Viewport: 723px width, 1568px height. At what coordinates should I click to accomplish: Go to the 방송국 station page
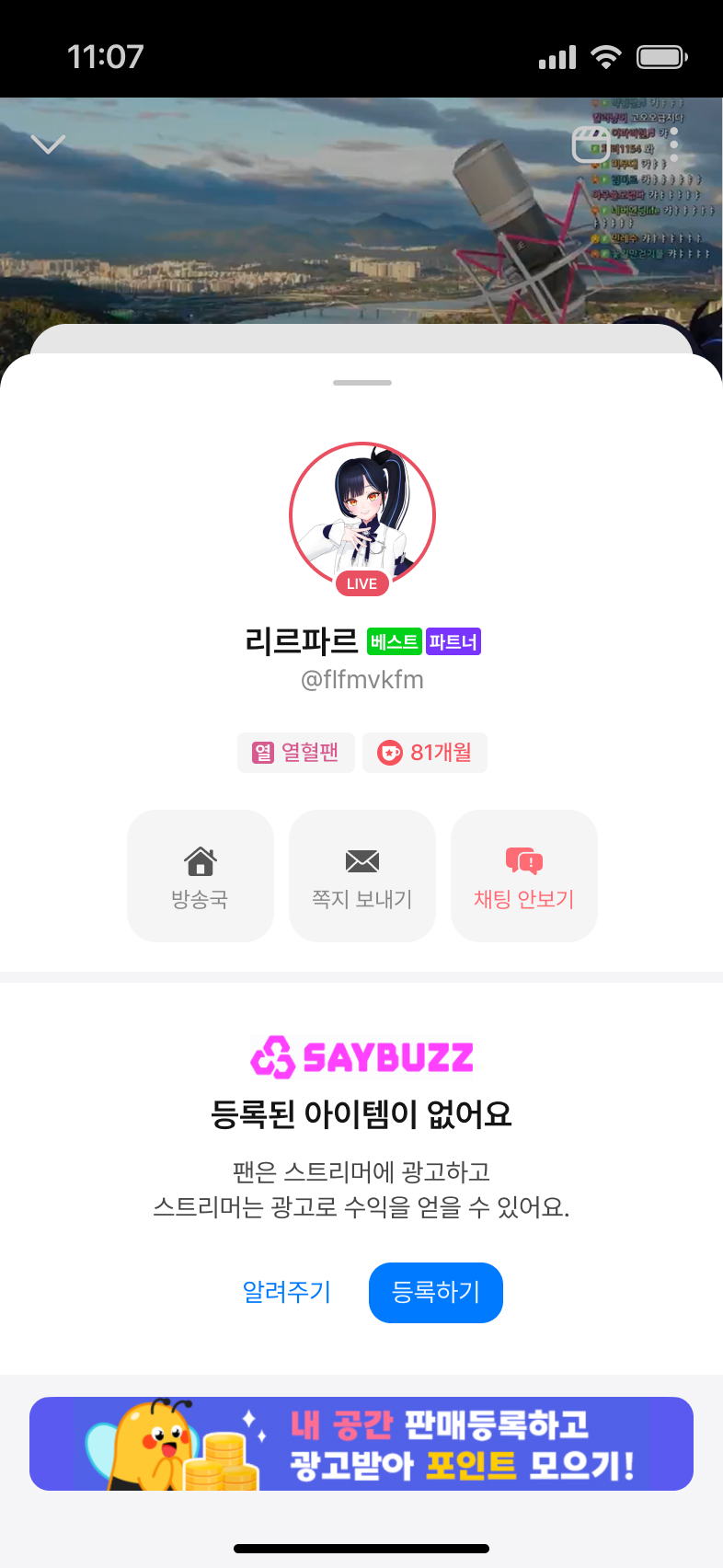[x=201, y=876]
